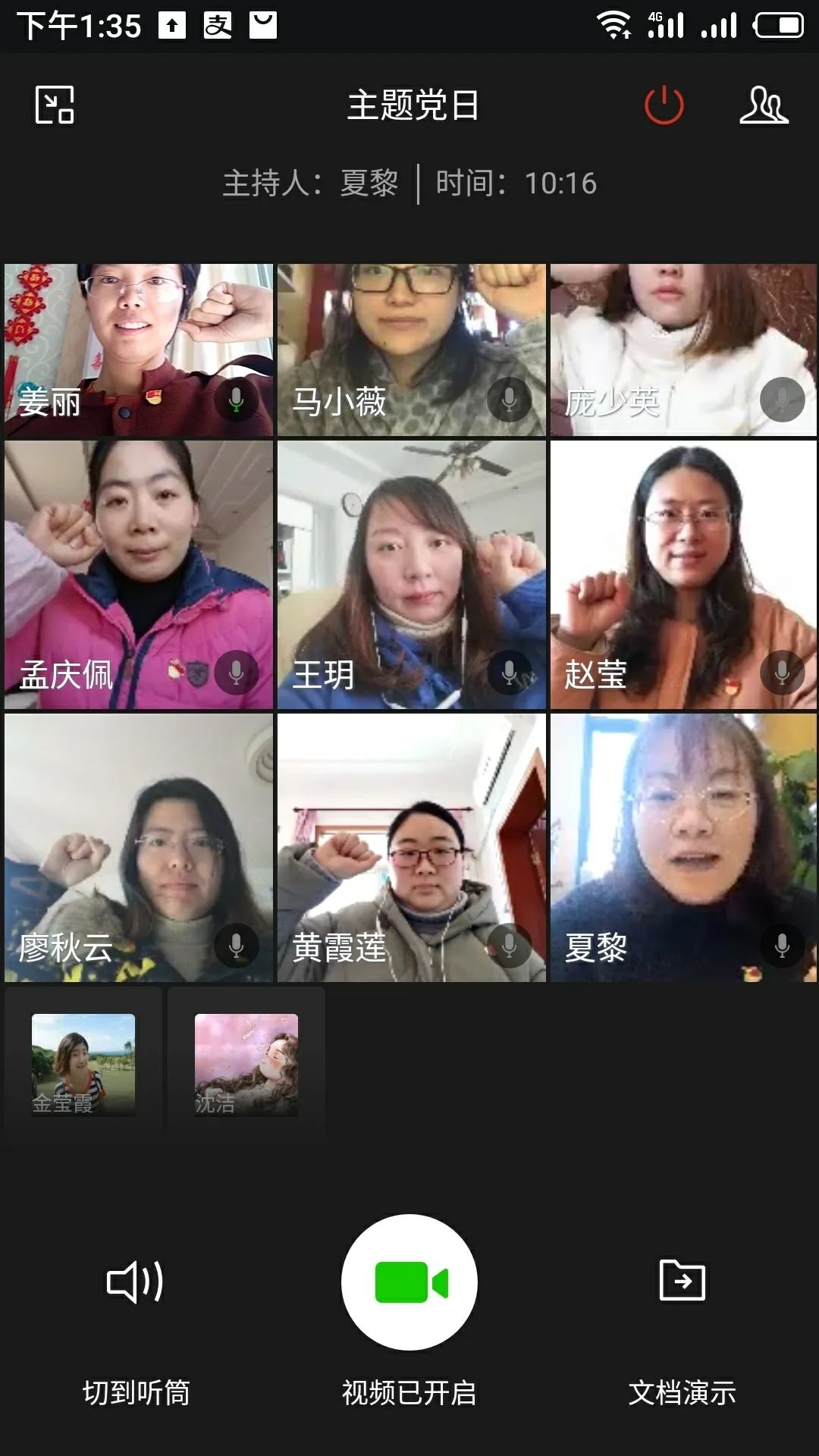Open 姜丽's video tile

pos(139,349)
